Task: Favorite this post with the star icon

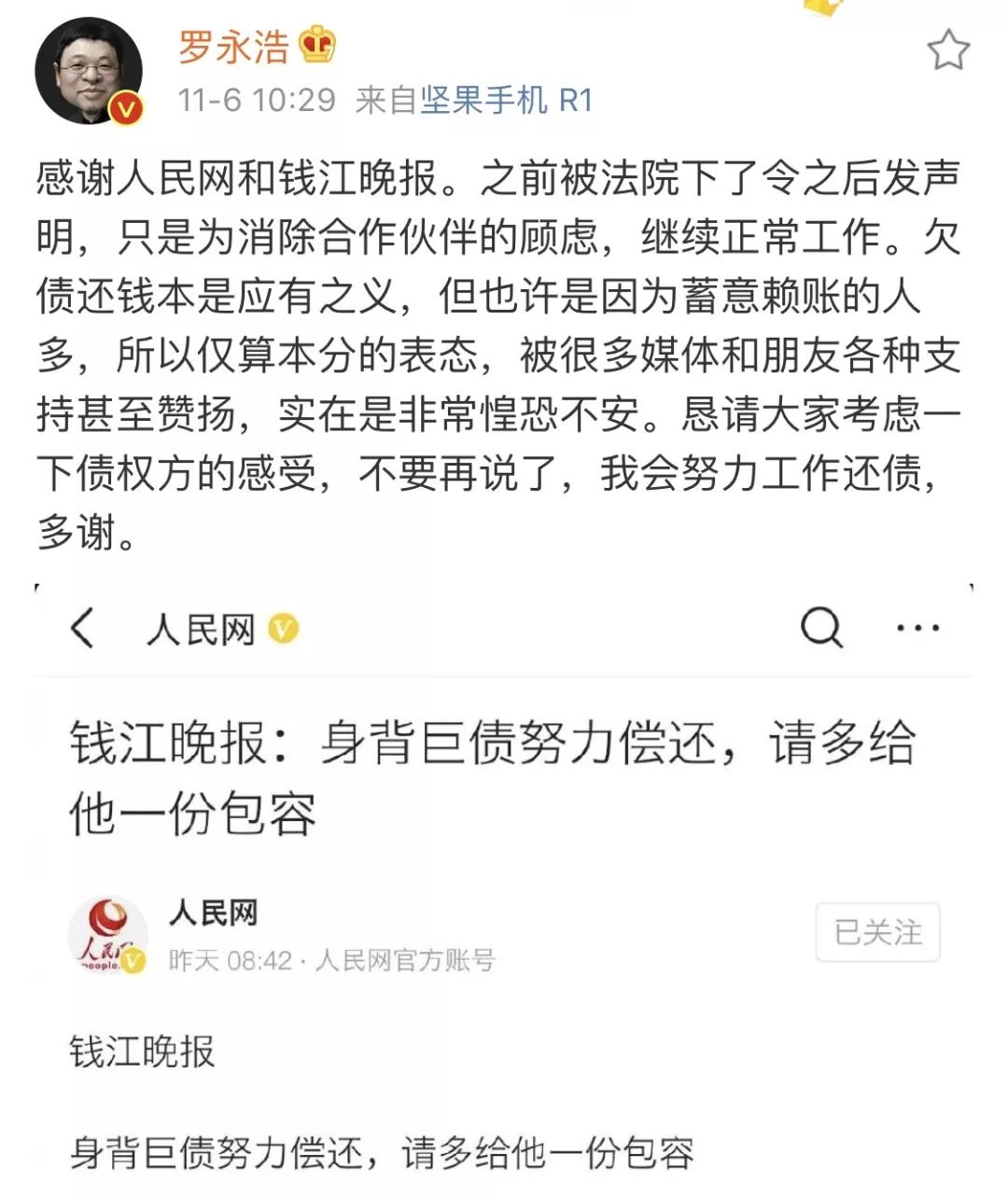Action: (947, 49)
